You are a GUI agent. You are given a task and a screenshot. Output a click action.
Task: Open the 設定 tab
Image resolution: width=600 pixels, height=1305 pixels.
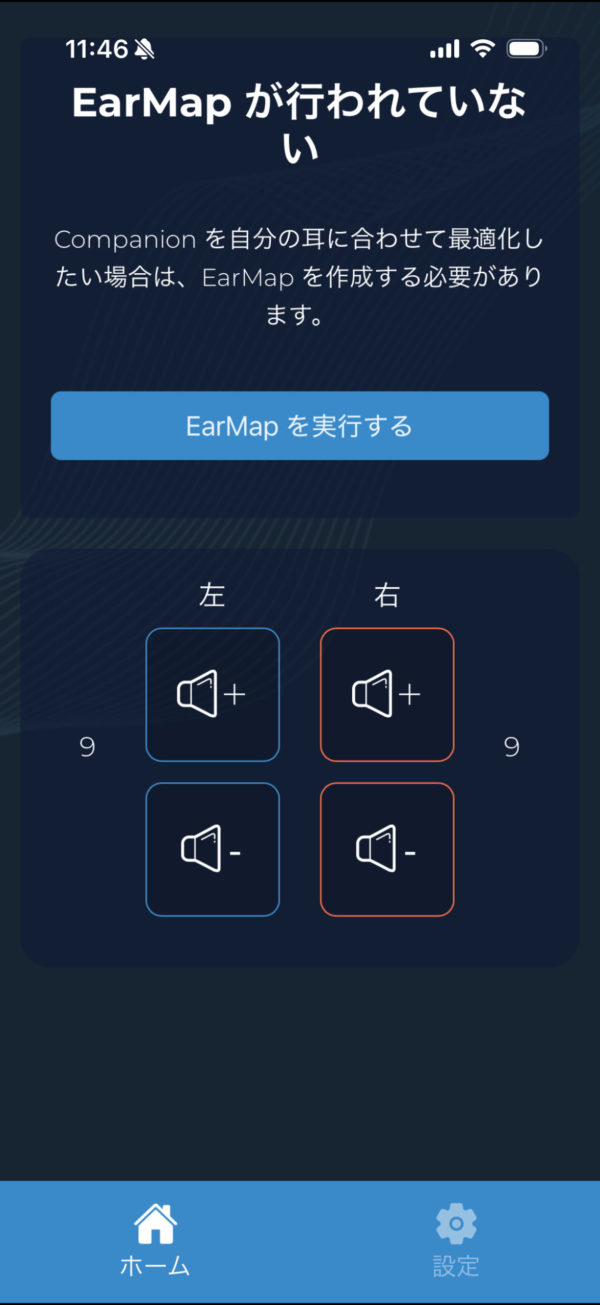click(x=456, y=1240)
